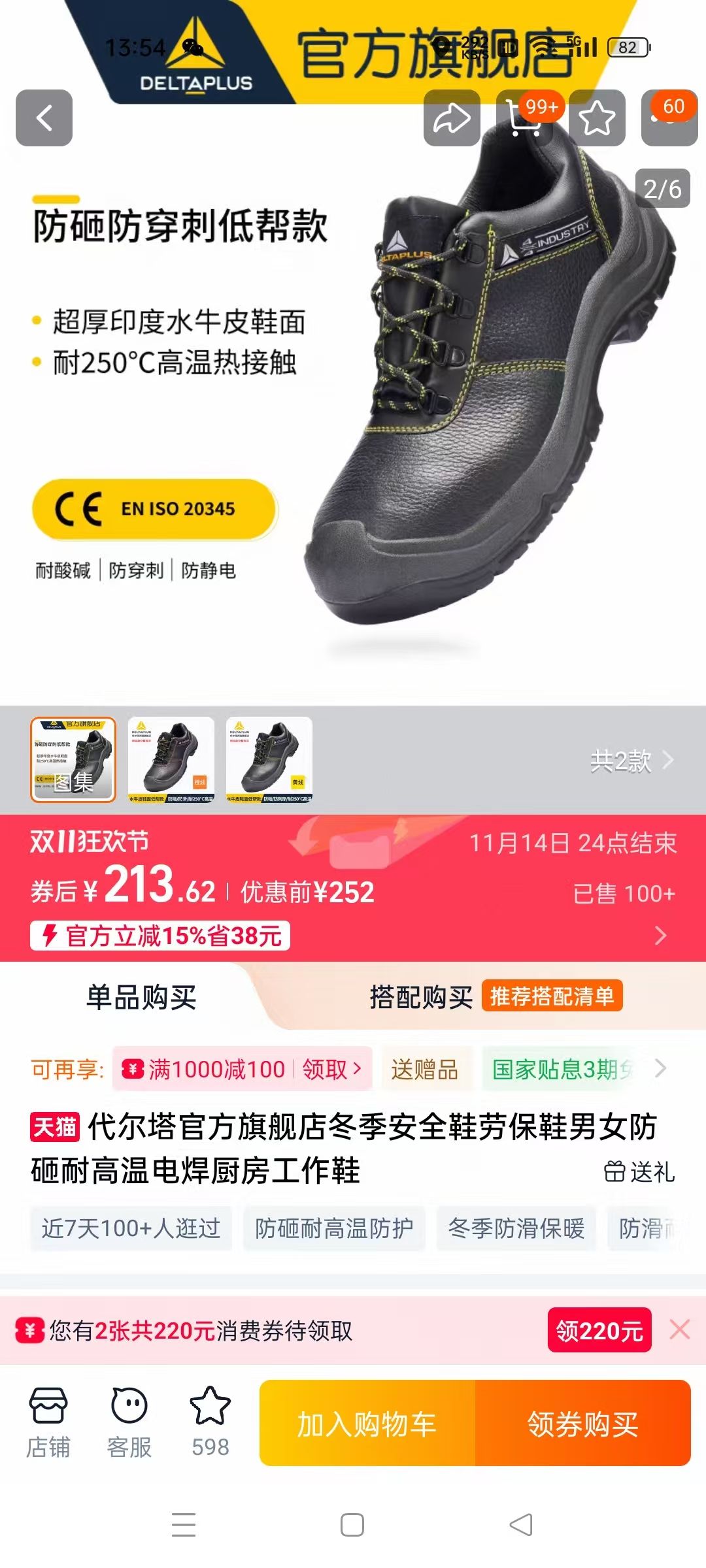Favorite the product with the top star
The image size is (706, 1568).
tap(597, 118)
